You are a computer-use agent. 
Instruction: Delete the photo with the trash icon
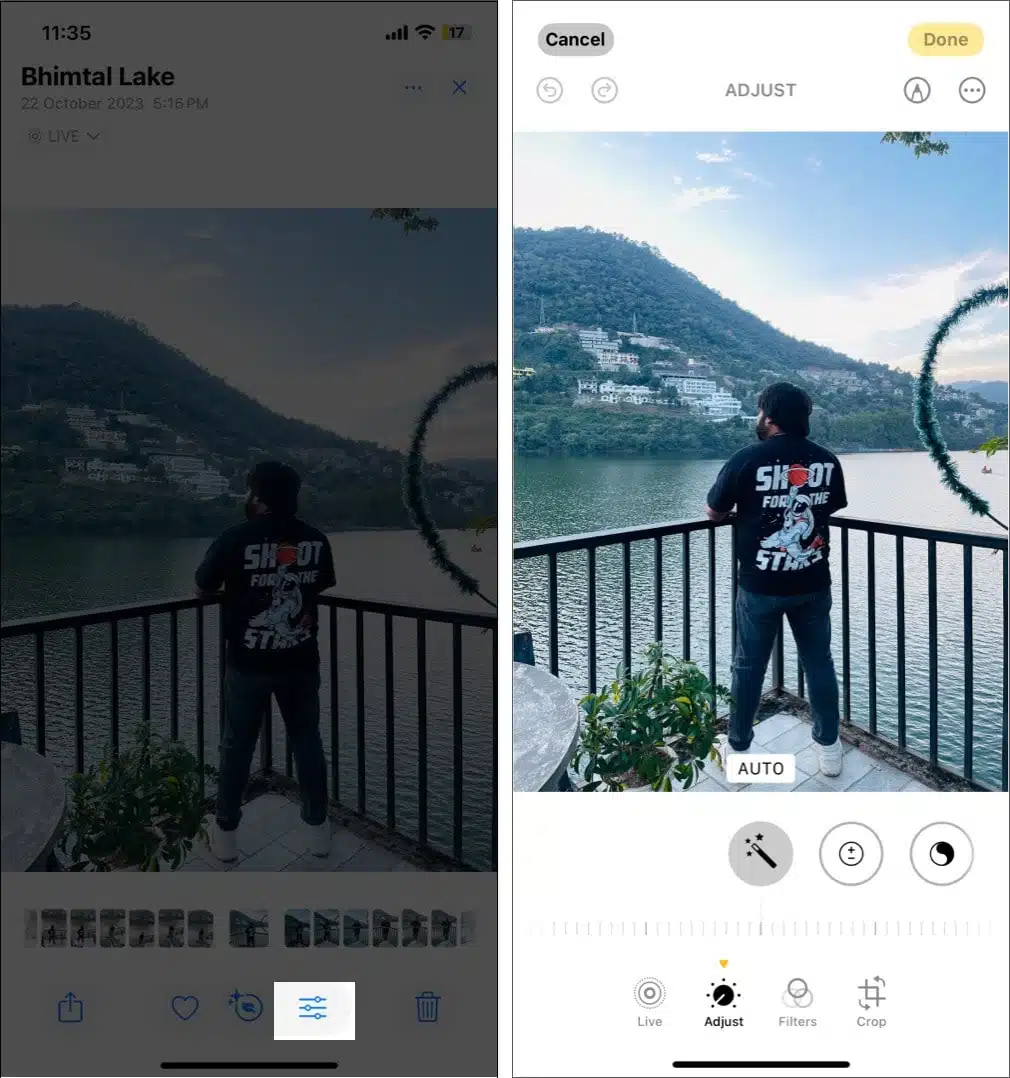click(x=428, y=1008)
